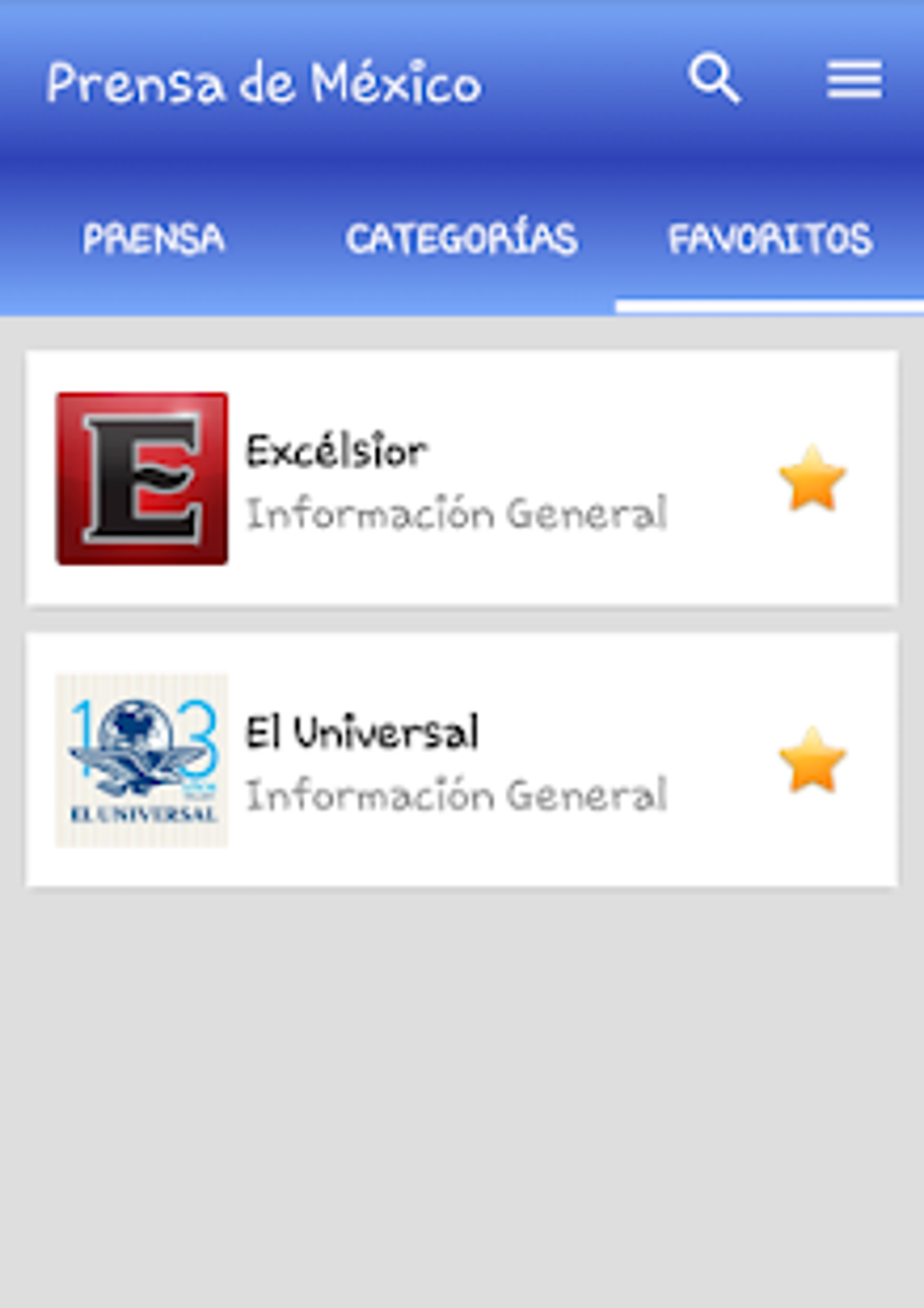
Task: Open the El Universal newspaper
Action: click(408, 761)
